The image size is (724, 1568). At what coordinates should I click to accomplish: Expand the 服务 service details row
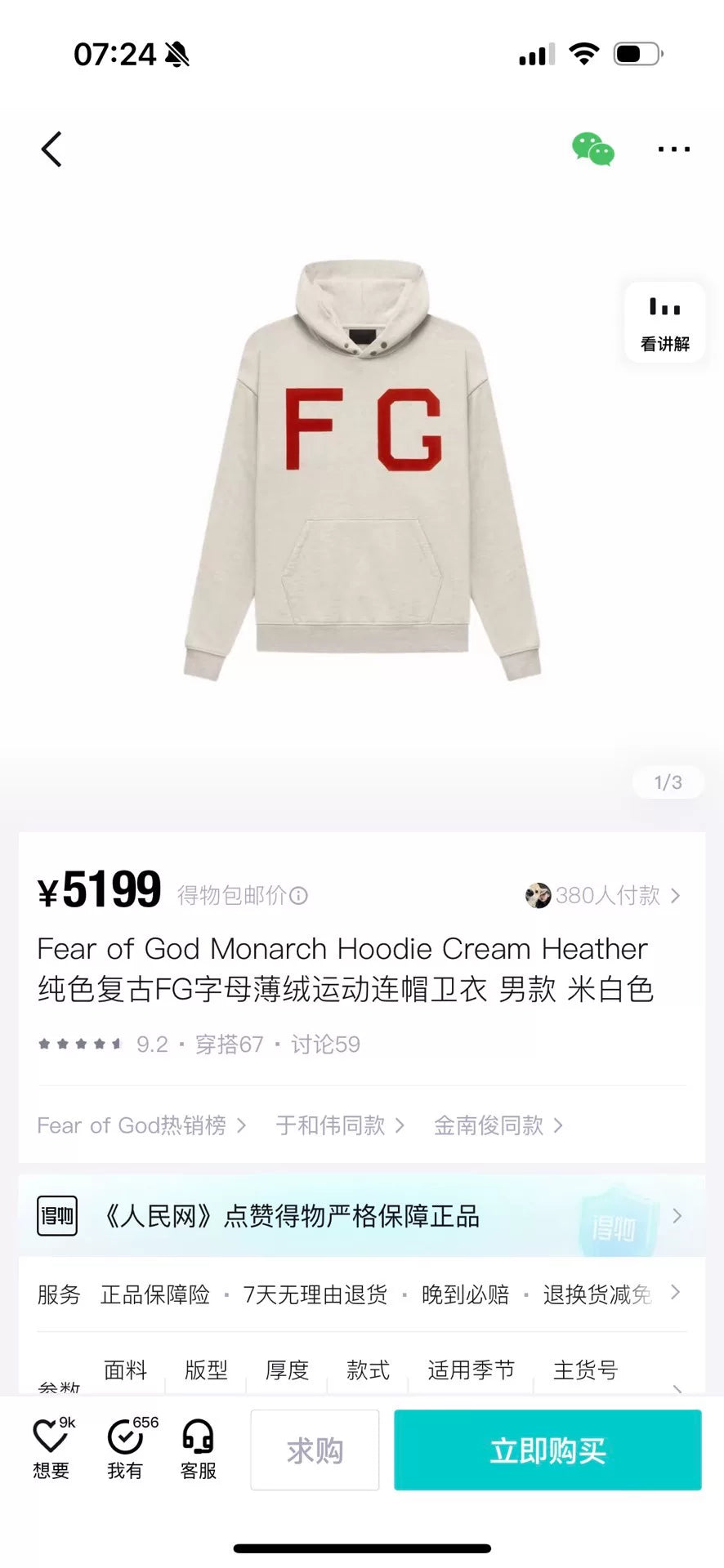[361, 1294]
